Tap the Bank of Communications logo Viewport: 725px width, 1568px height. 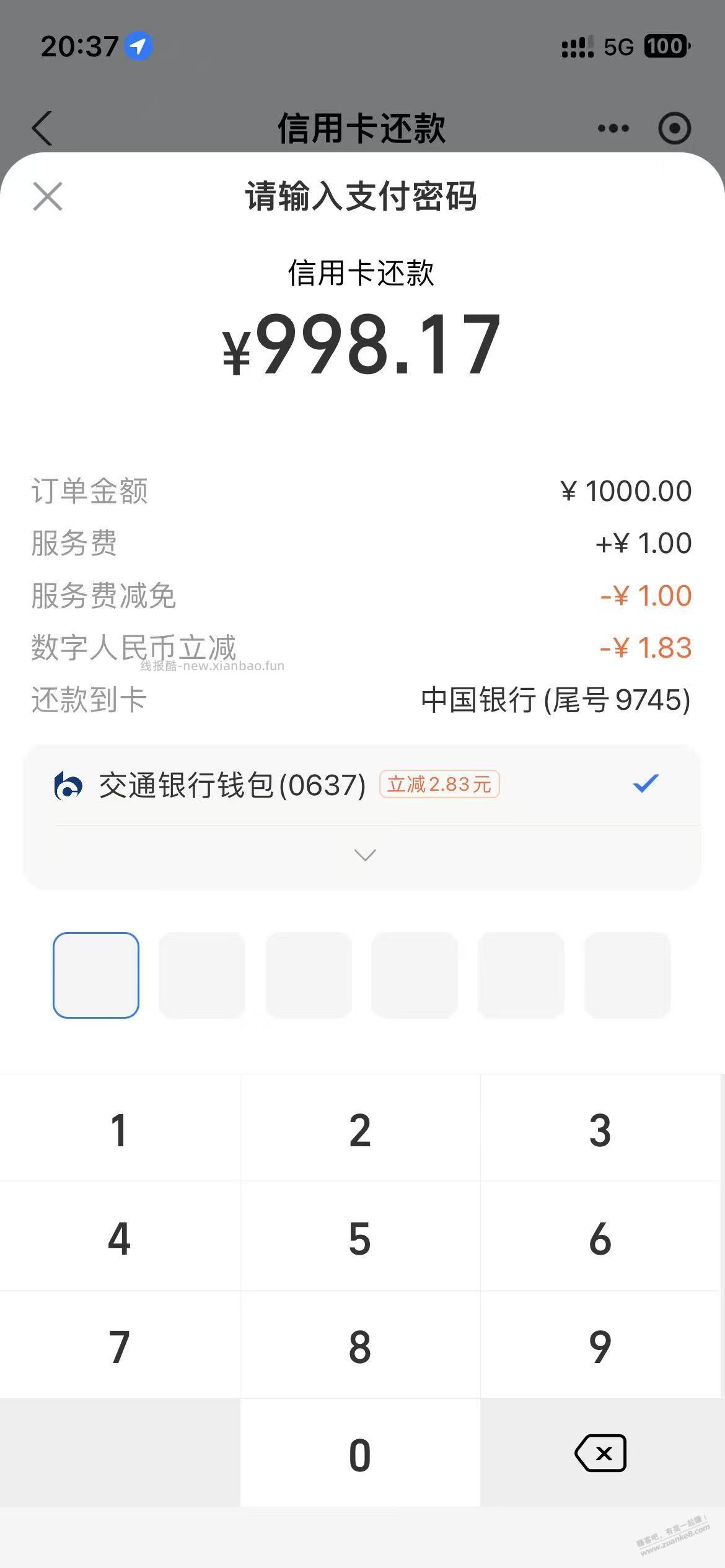pyautogui.click(x=70, y=784)
